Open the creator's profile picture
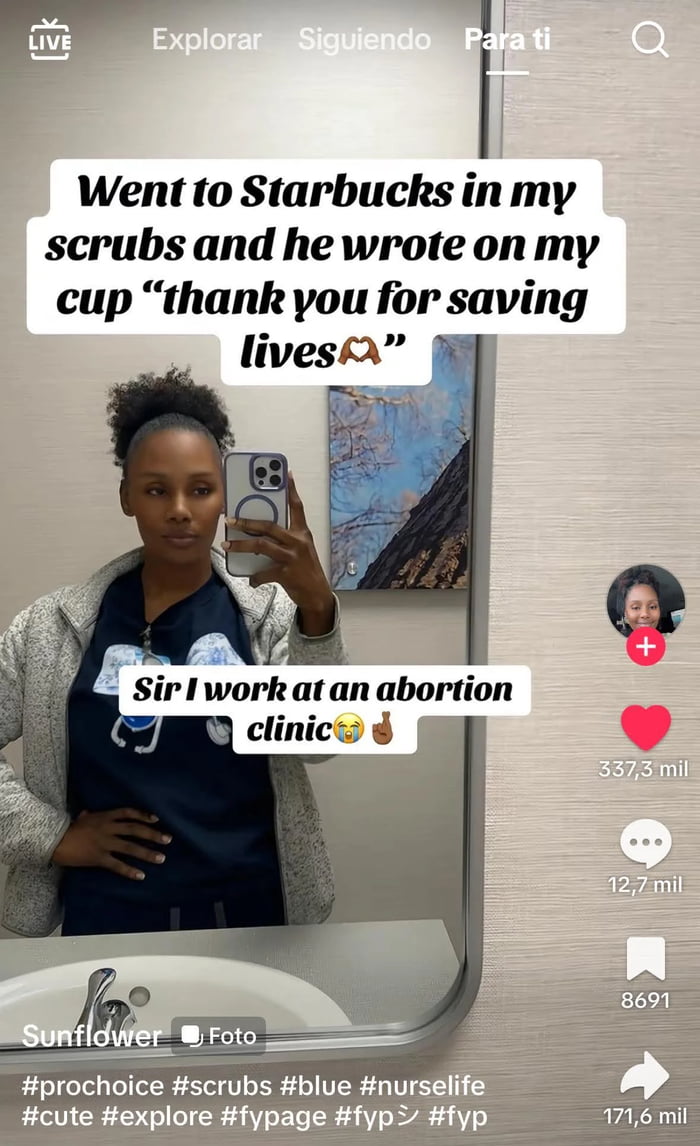Screen dimensions: 700x1146 click(x=645, y=600)
